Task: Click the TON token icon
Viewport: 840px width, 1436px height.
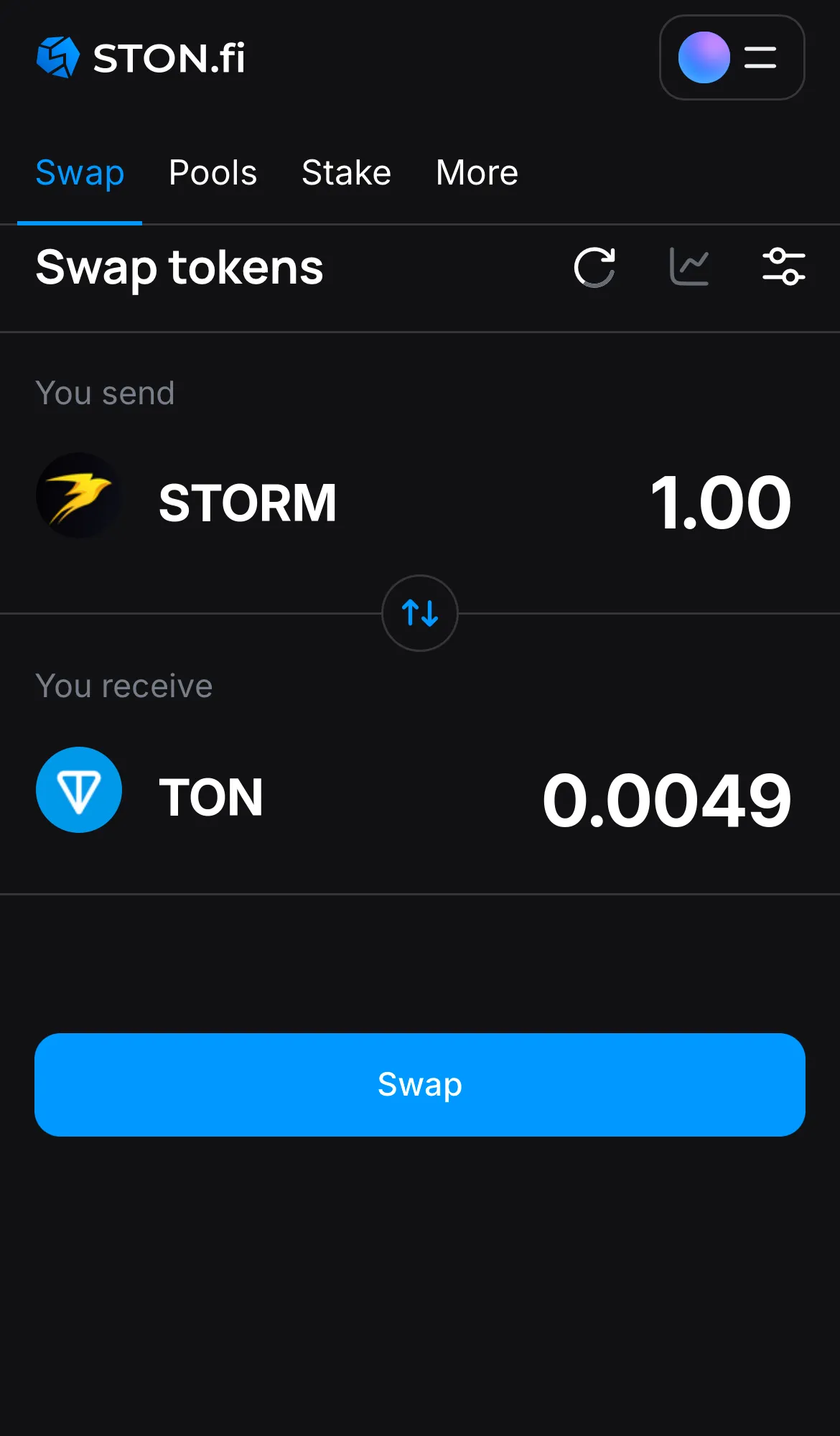Action: tap(79, 790)
